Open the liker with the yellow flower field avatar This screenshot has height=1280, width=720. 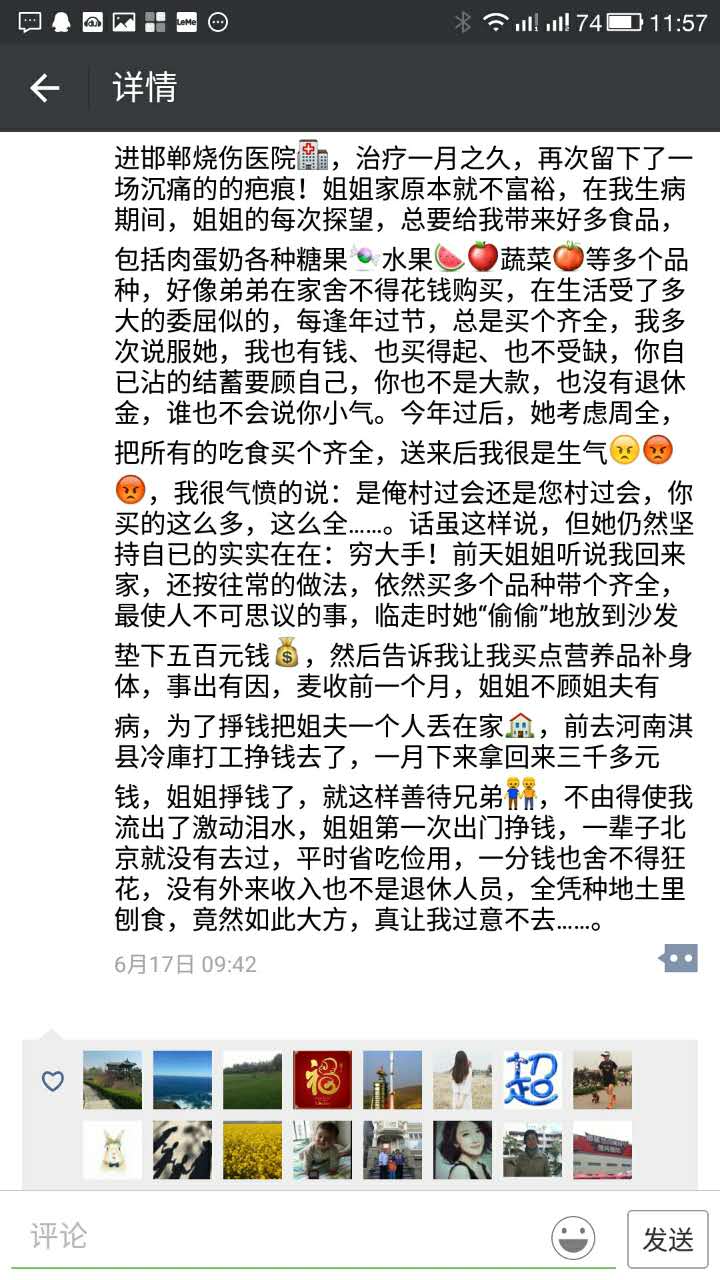coord(252,1150)
